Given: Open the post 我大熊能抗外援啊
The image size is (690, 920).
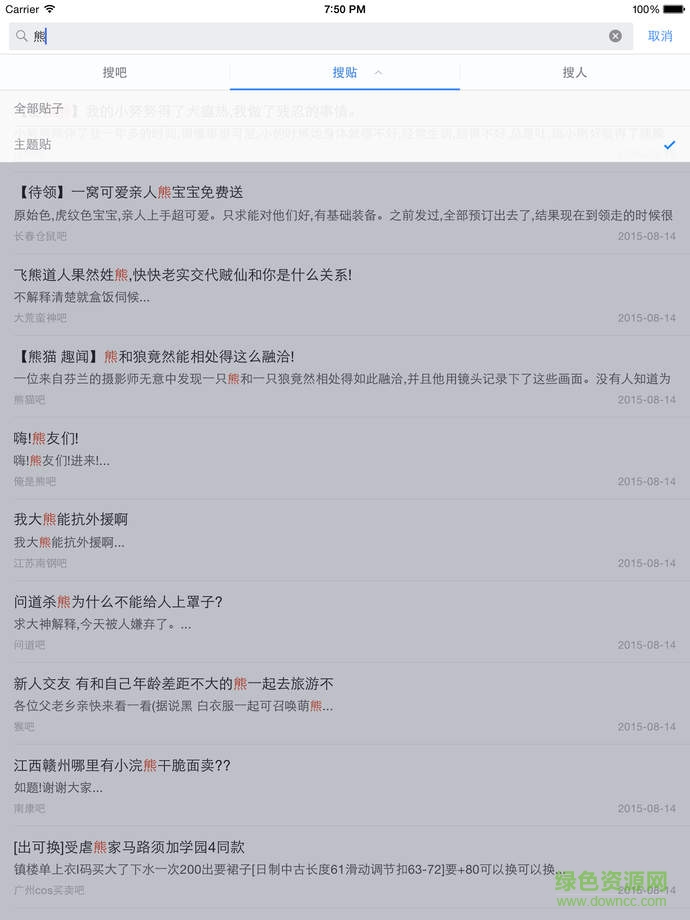Looking at the screenshot, I should point(345,540).
